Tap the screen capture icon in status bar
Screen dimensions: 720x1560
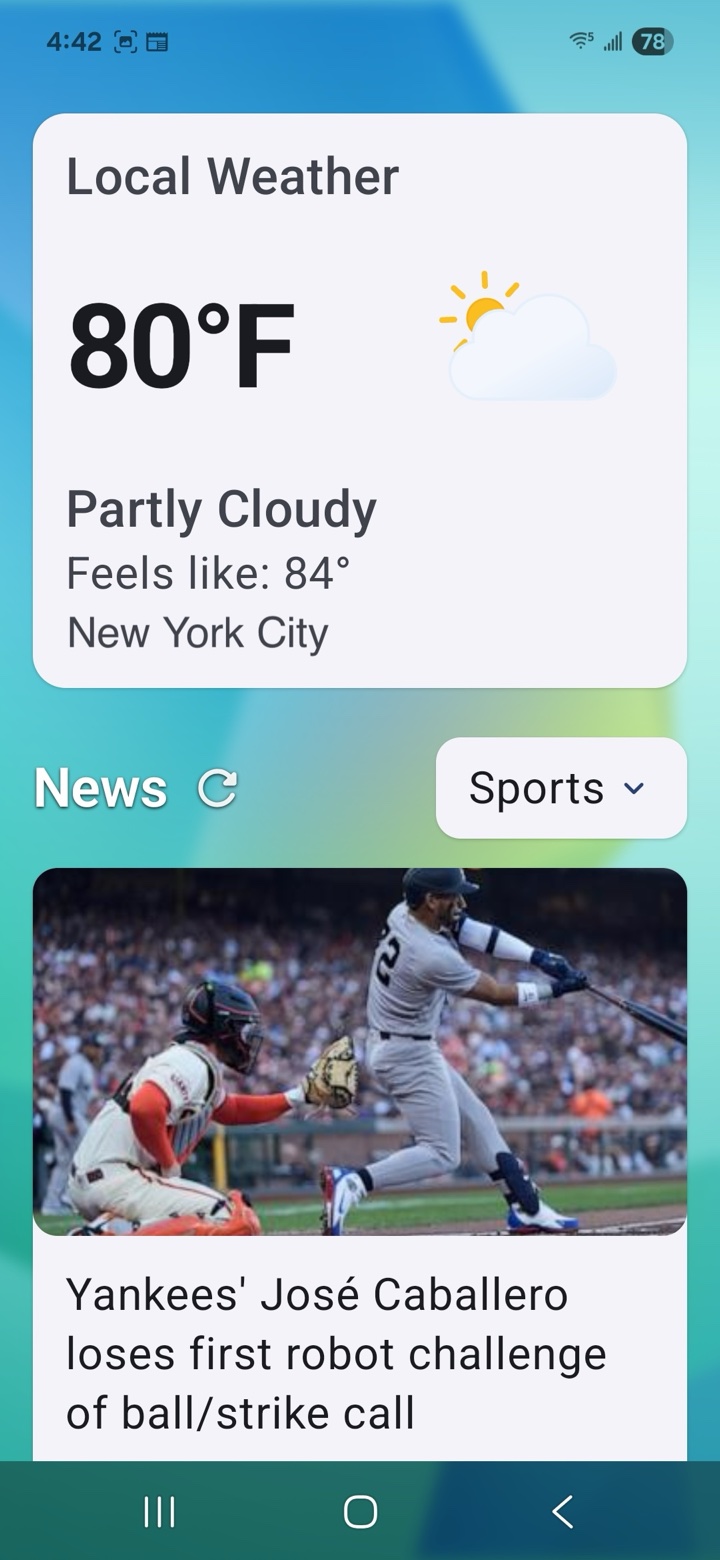128,41
